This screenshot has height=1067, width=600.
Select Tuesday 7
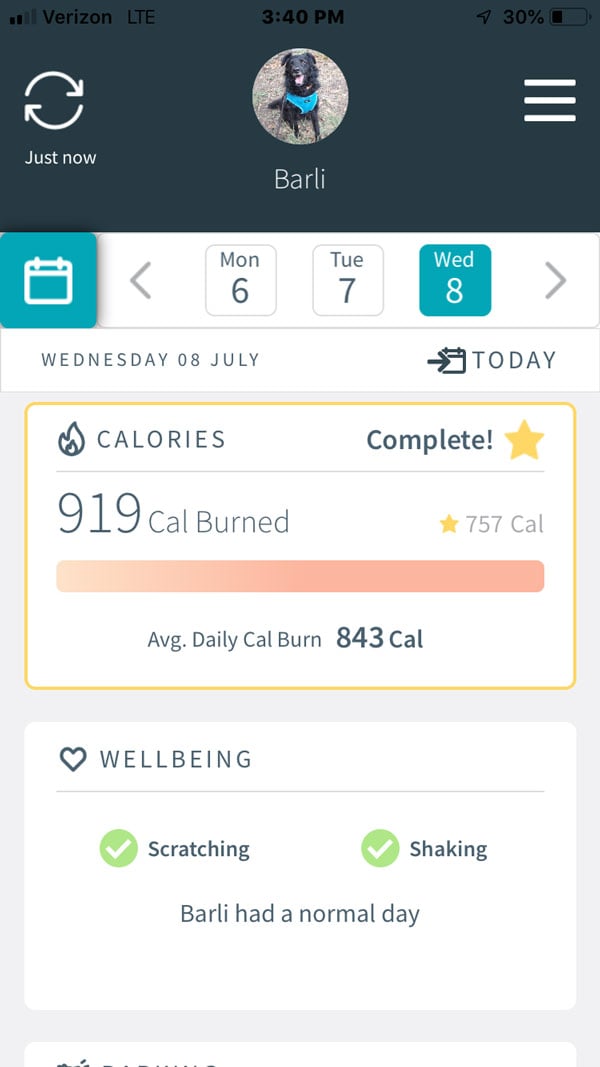pyautogui.click(x=347, y=280)
